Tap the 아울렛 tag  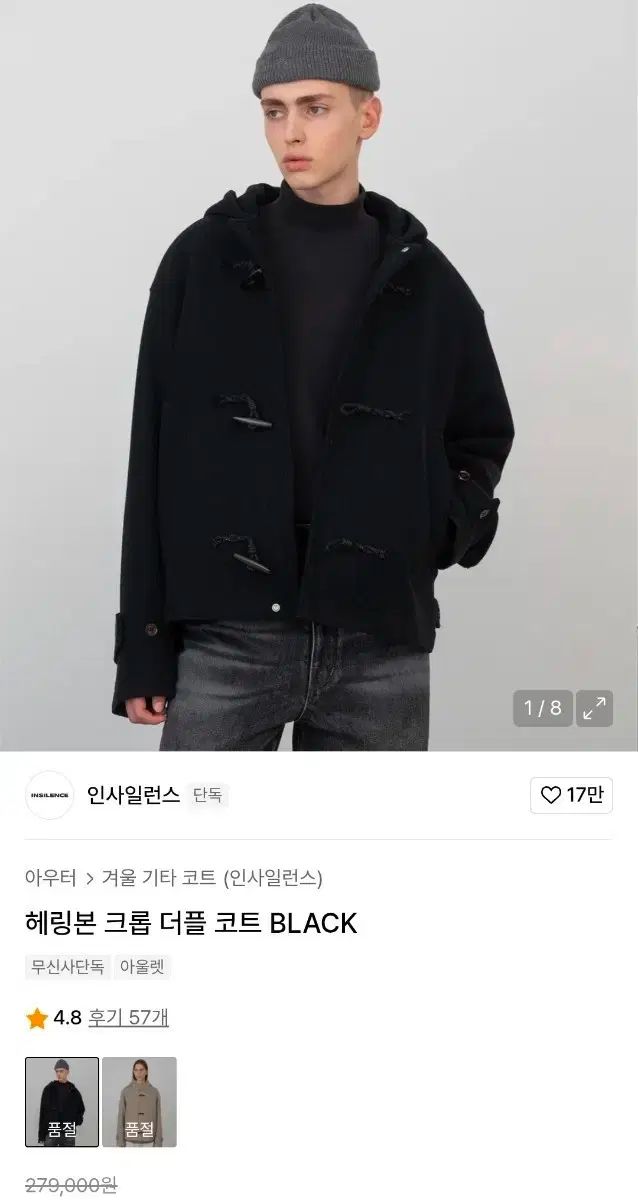144,967
